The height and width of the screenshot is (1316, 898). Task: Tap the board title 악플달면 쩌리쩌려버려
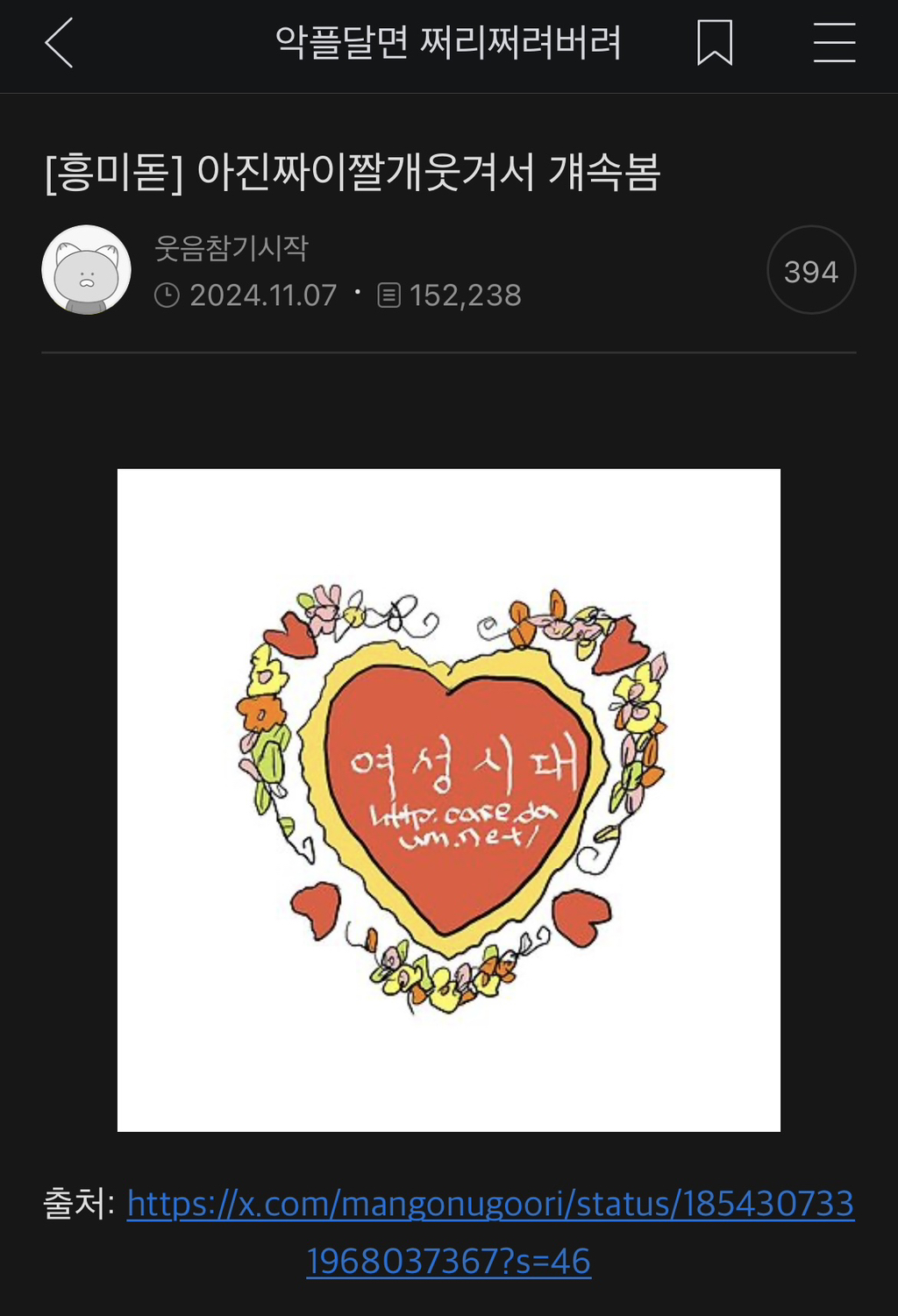448,42
